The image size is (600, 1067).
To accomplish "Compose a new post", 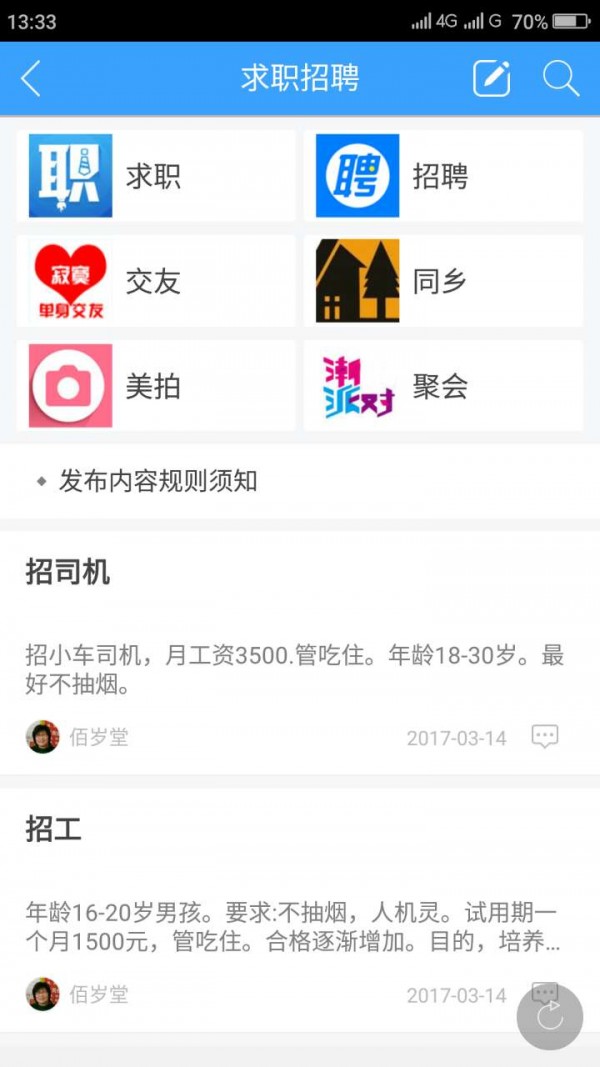I will [x=491, y=79].
